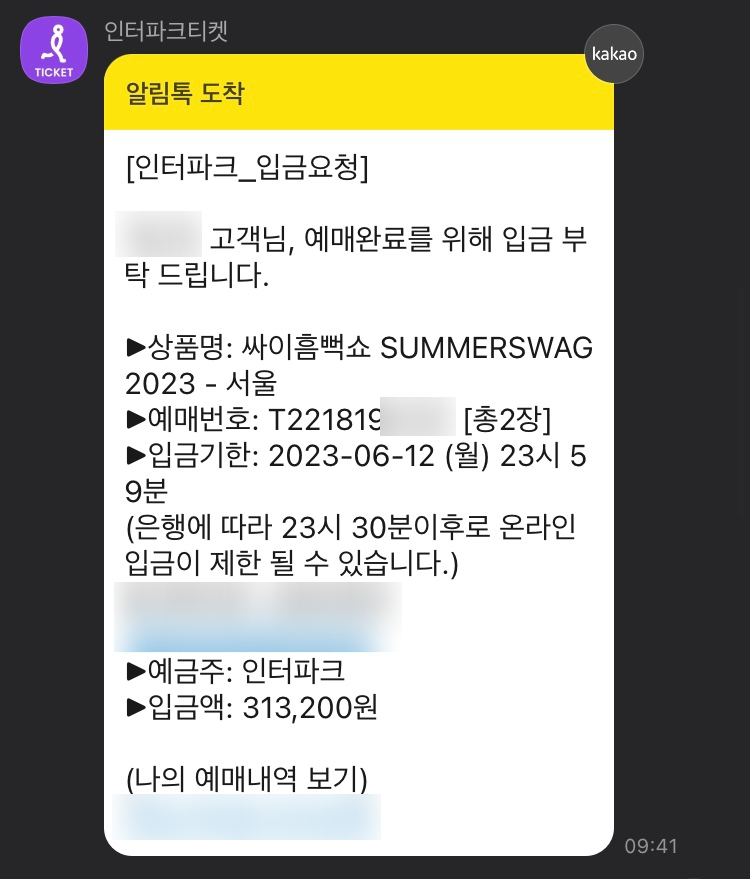
Task: Open the Interpark Ticket profile icon
Action: click(53, 50)
